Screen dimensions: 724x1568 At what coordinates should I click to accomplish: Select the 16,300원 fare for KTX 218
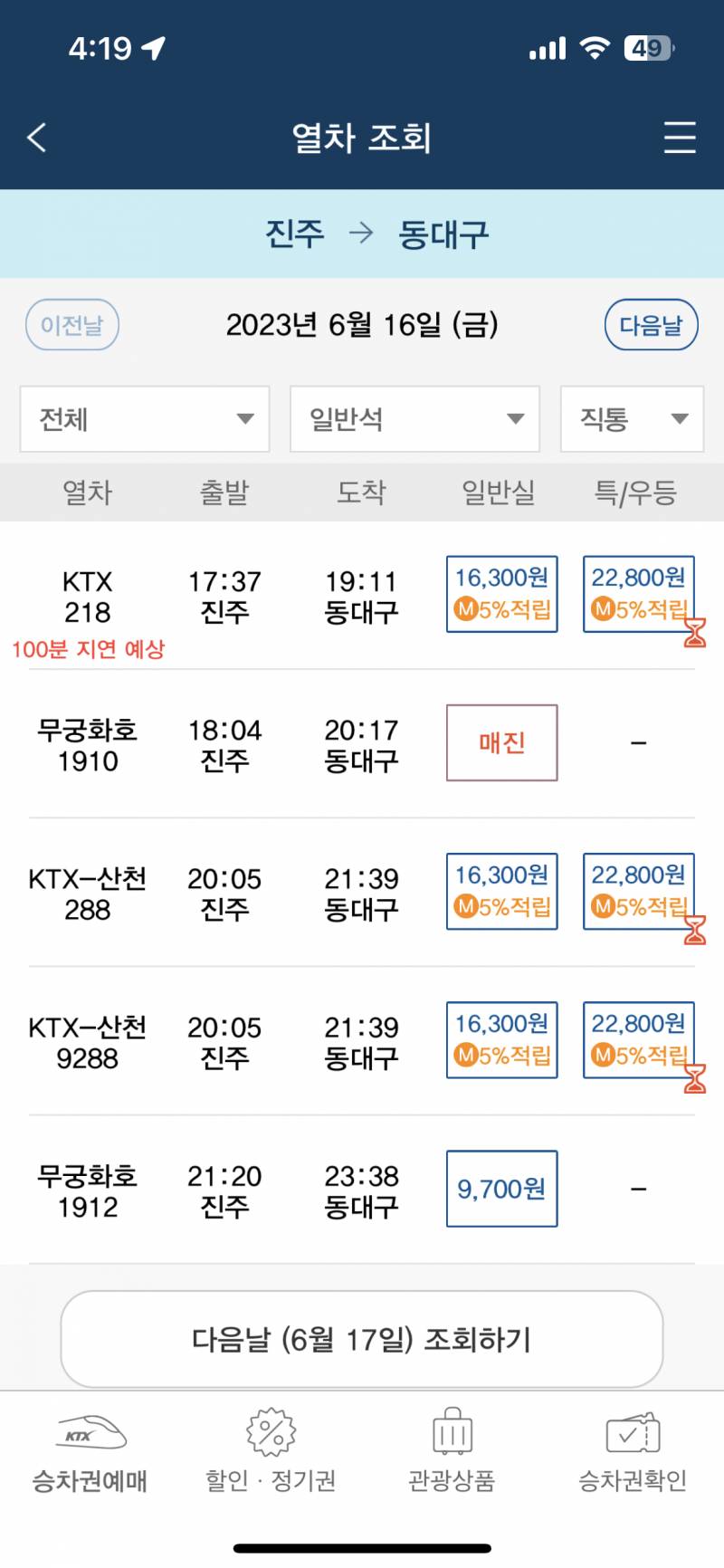pyautogui.click(x=501, y=594)
